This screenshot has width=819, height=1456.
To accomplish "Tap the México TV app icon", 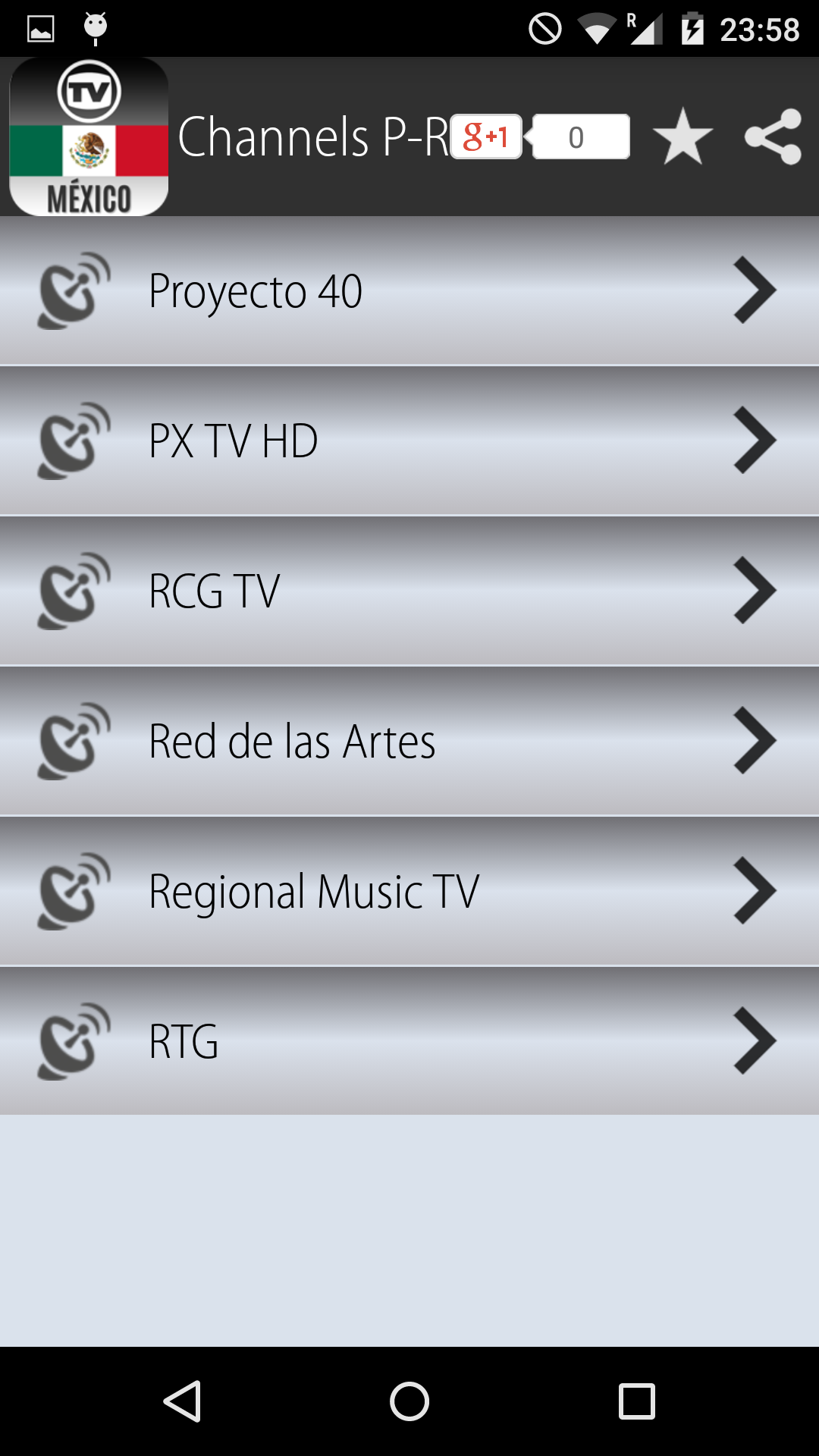I will [89, 136].
